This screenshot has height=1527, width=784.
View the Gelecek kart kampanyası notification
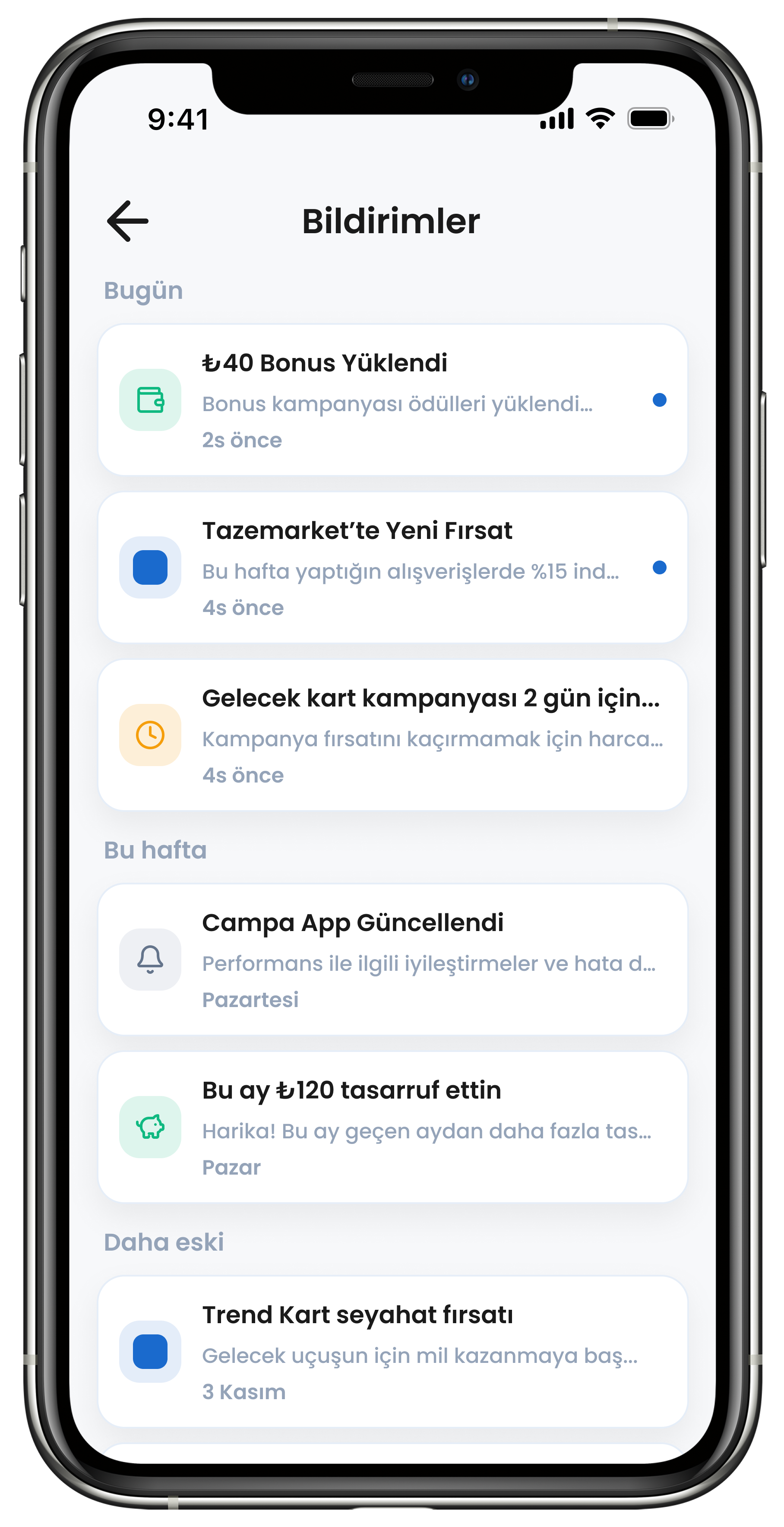tap(392, 735)
